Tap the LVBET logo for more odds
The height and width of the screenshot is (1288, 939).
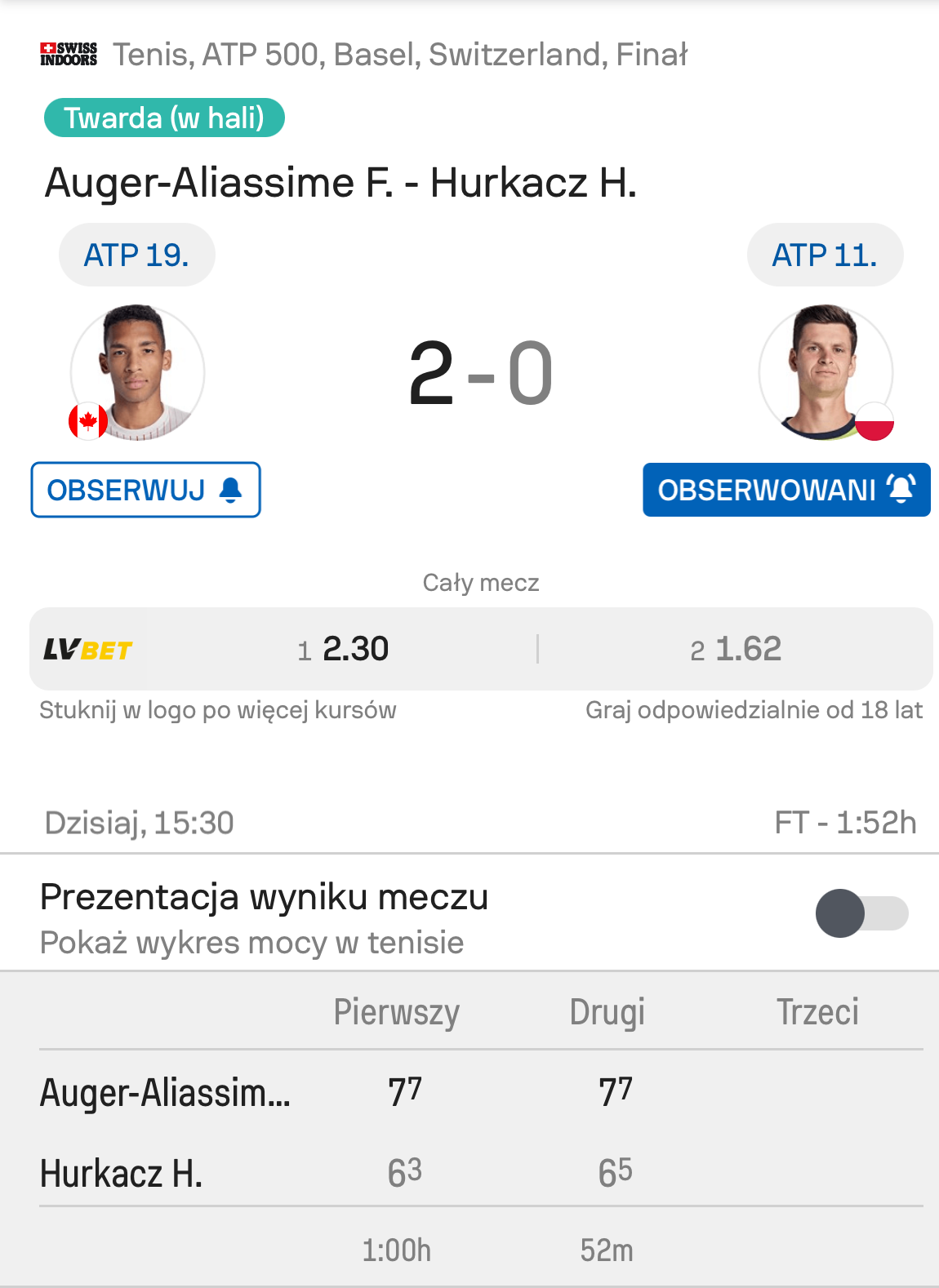point(88,650)
